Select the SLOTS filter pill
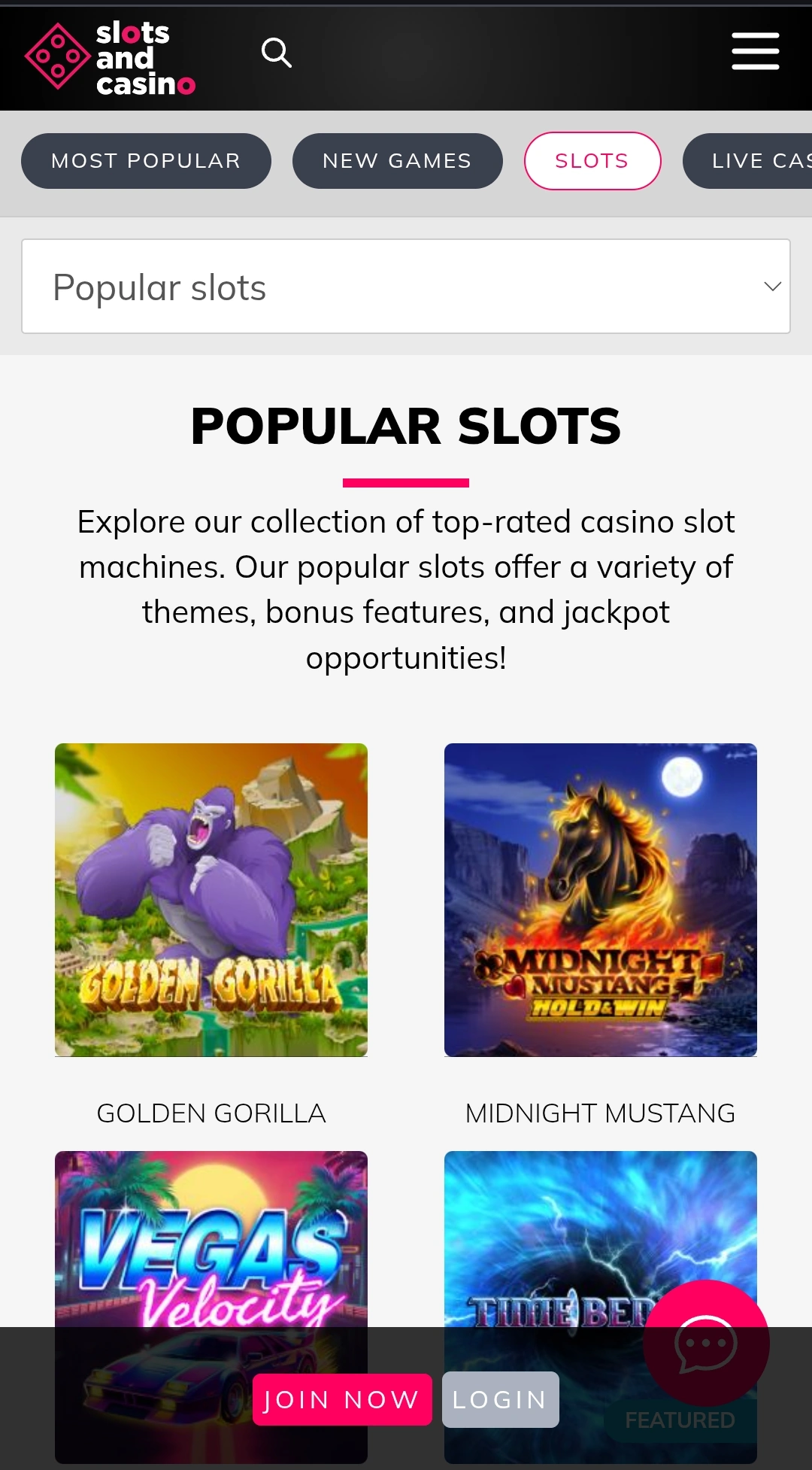 [592, 160]
